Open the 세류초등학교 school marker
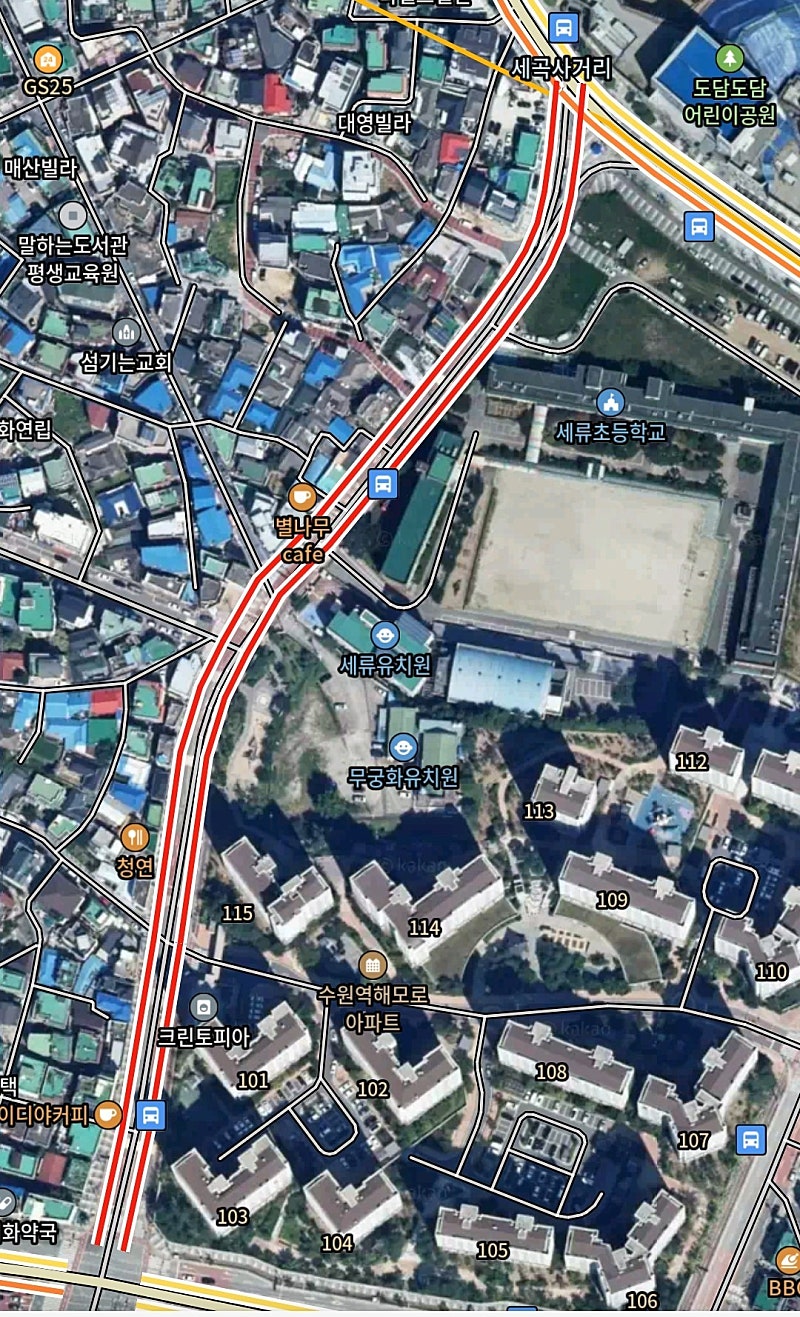 coord(610,403)
